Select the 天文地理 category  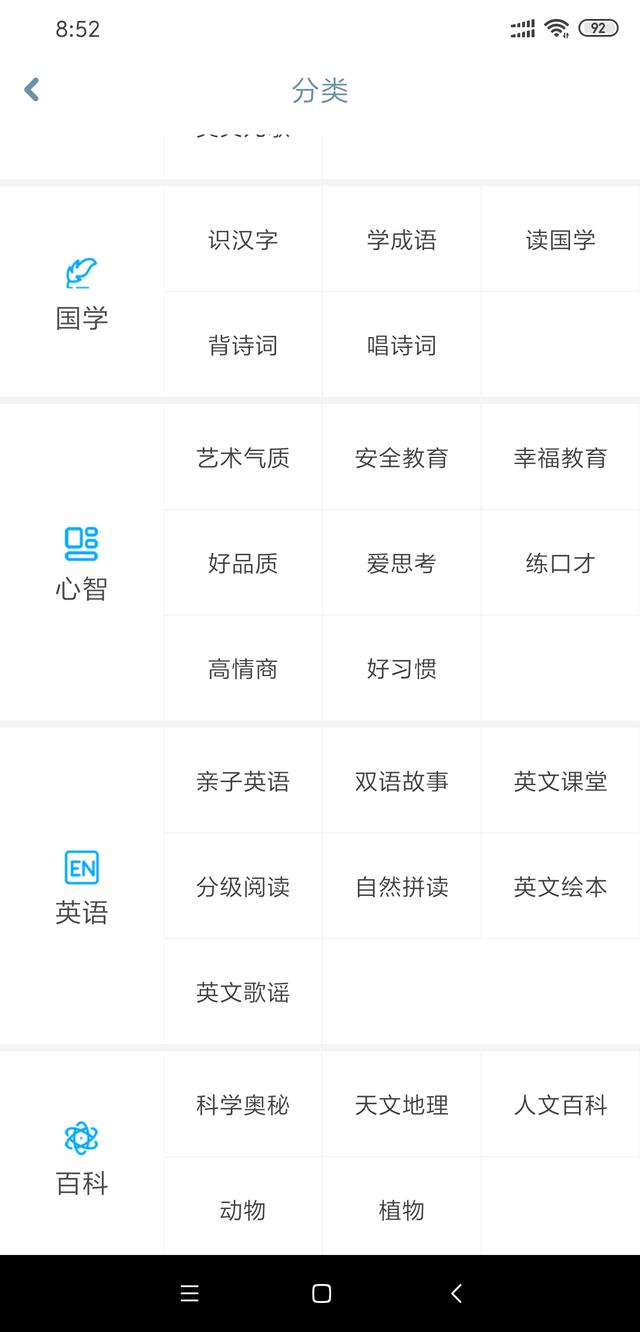coord(402,1105)
